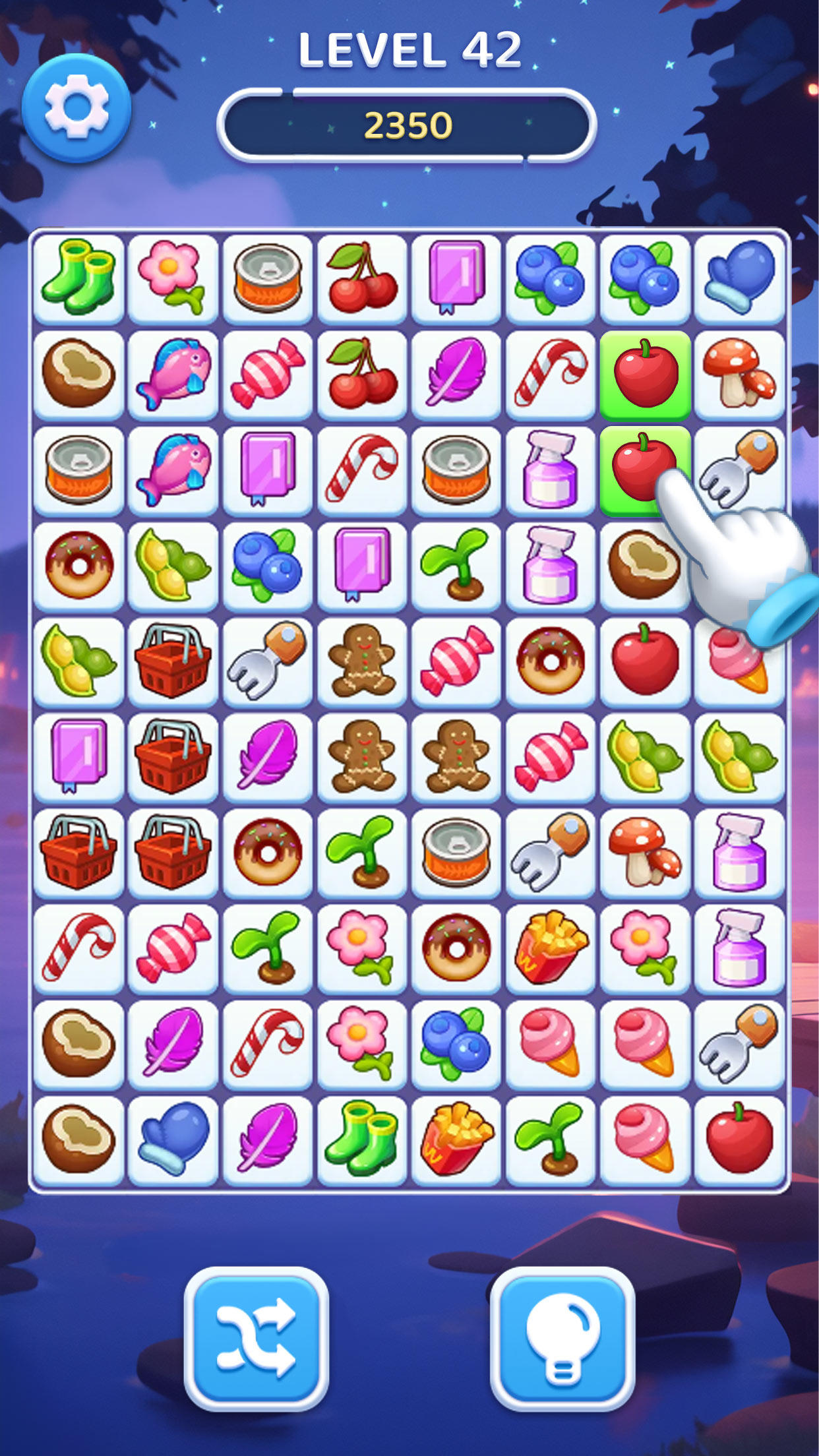819x1456 pixels.
Task: Select the blue mitten beside the blueberries
Action: coord(739,278)
